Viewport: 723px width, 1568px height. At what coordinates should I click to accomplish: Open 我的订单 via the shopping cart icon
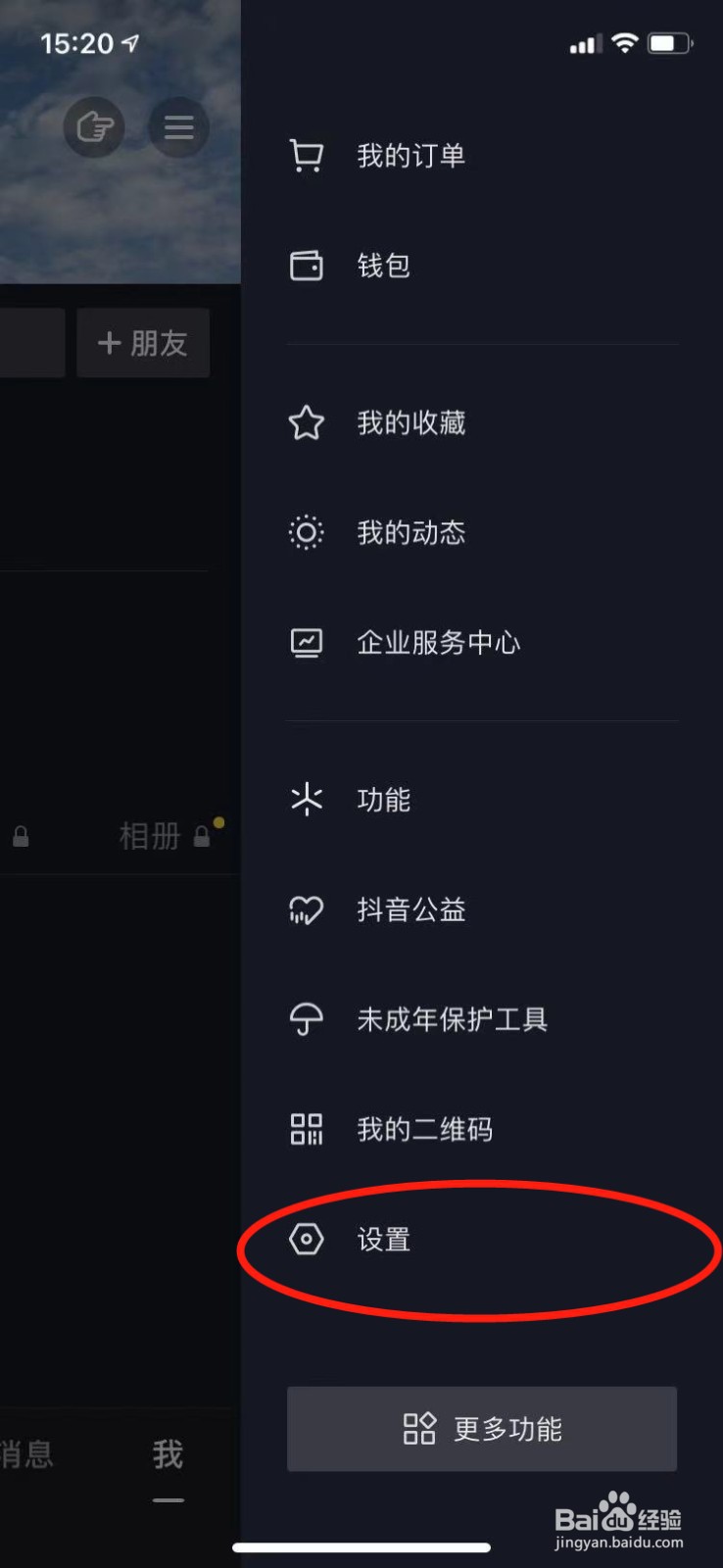click(307, 155)
